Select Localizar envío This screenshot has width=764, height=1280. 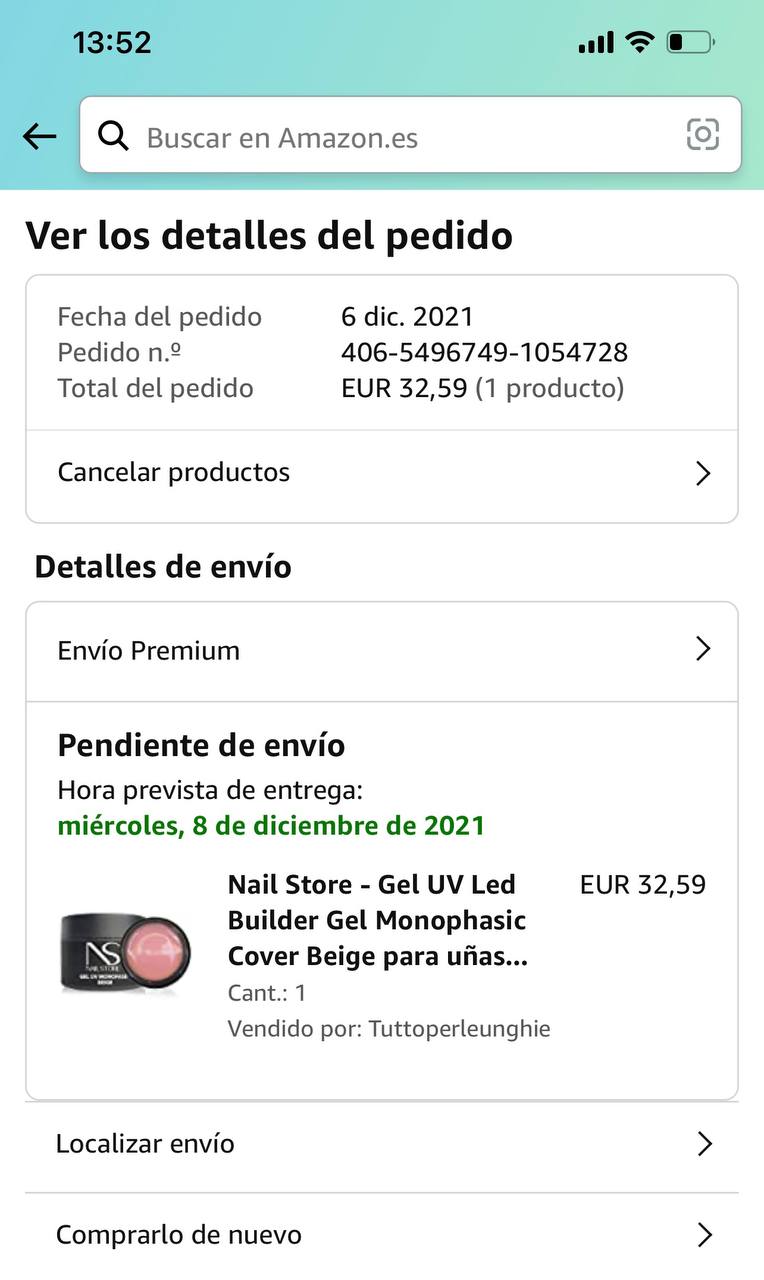(x=382, y=1144)
